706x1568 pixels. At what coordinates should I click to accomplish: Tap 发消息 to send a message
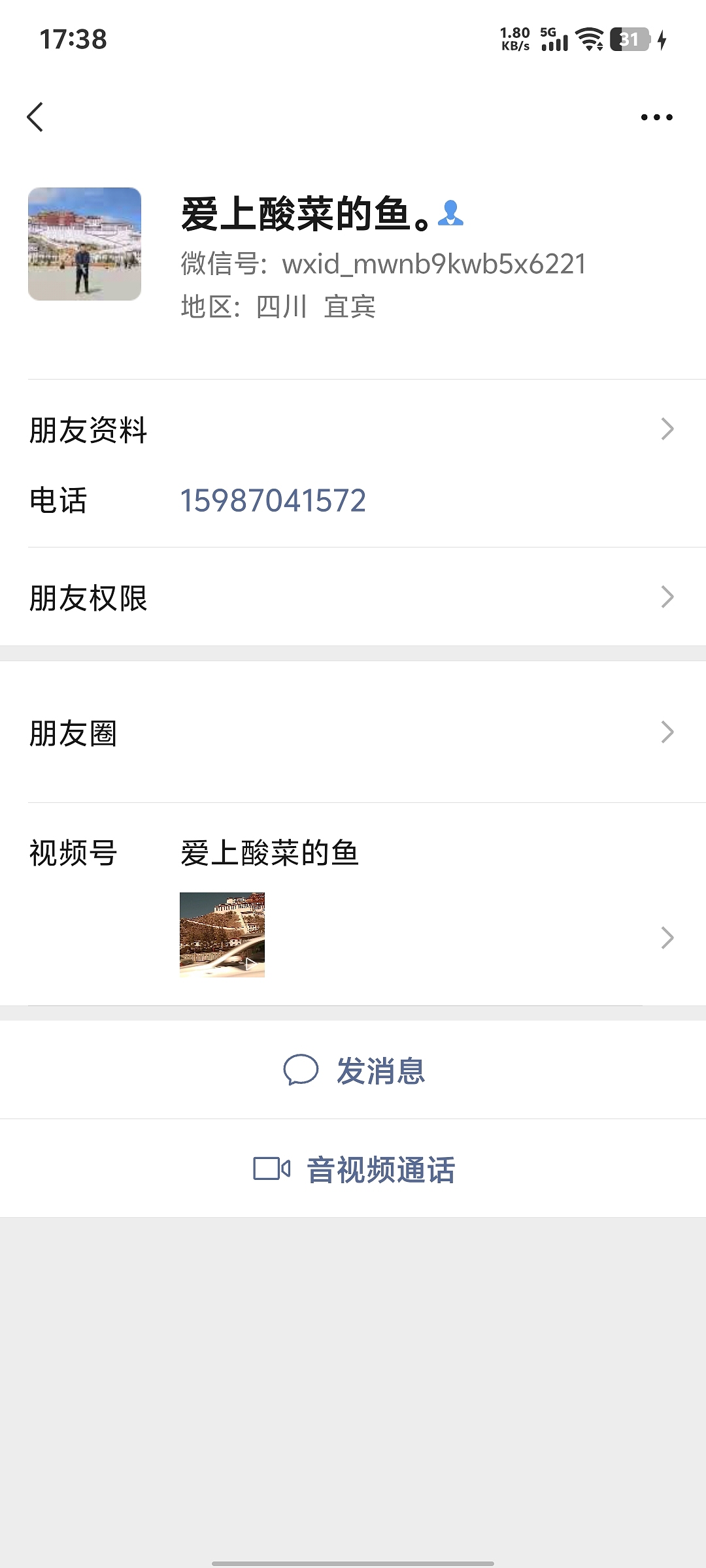point(354,1071)
